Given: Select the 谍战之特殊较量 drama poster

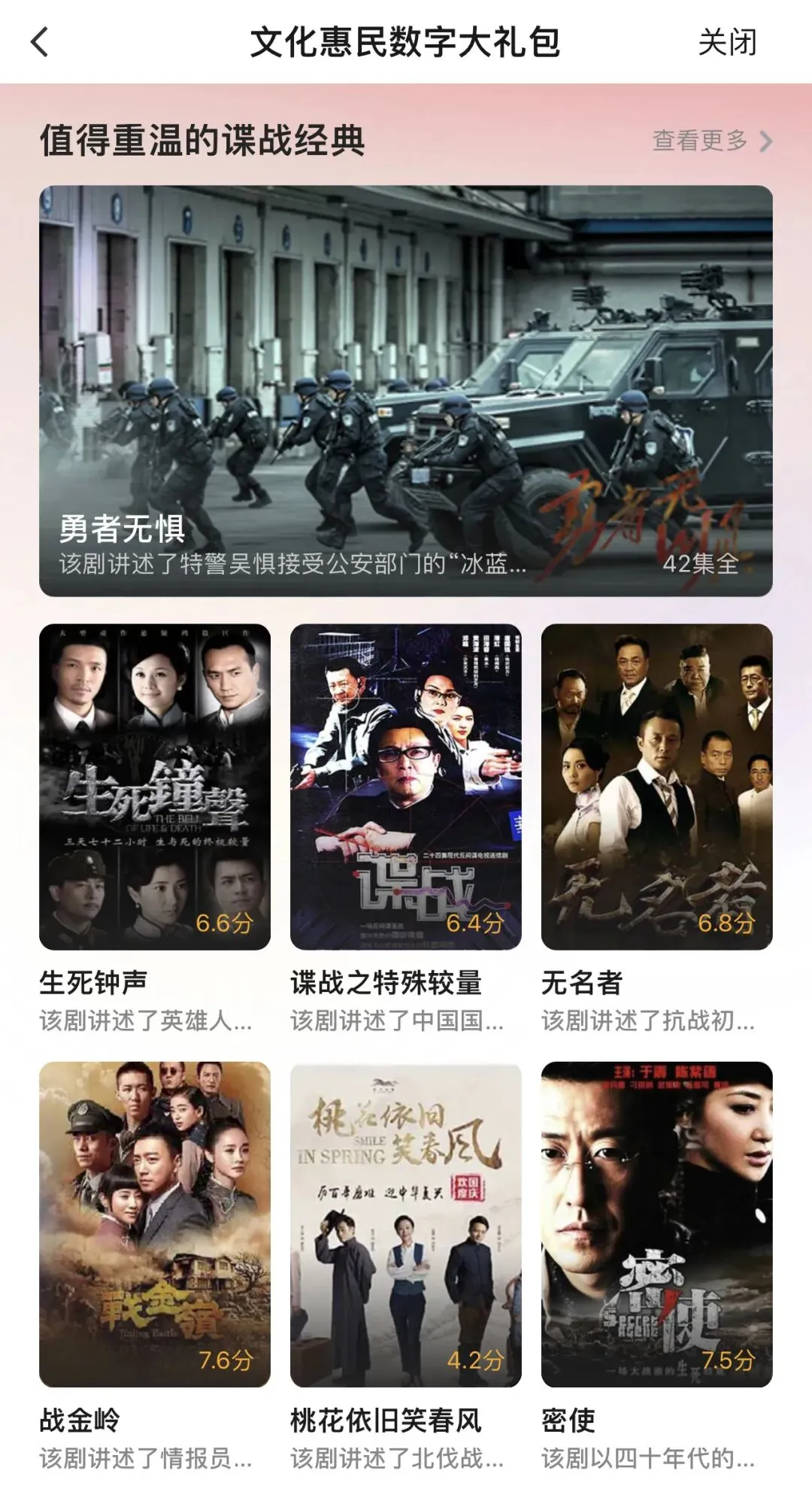Looking at the screenshot, I should (406, 787).
